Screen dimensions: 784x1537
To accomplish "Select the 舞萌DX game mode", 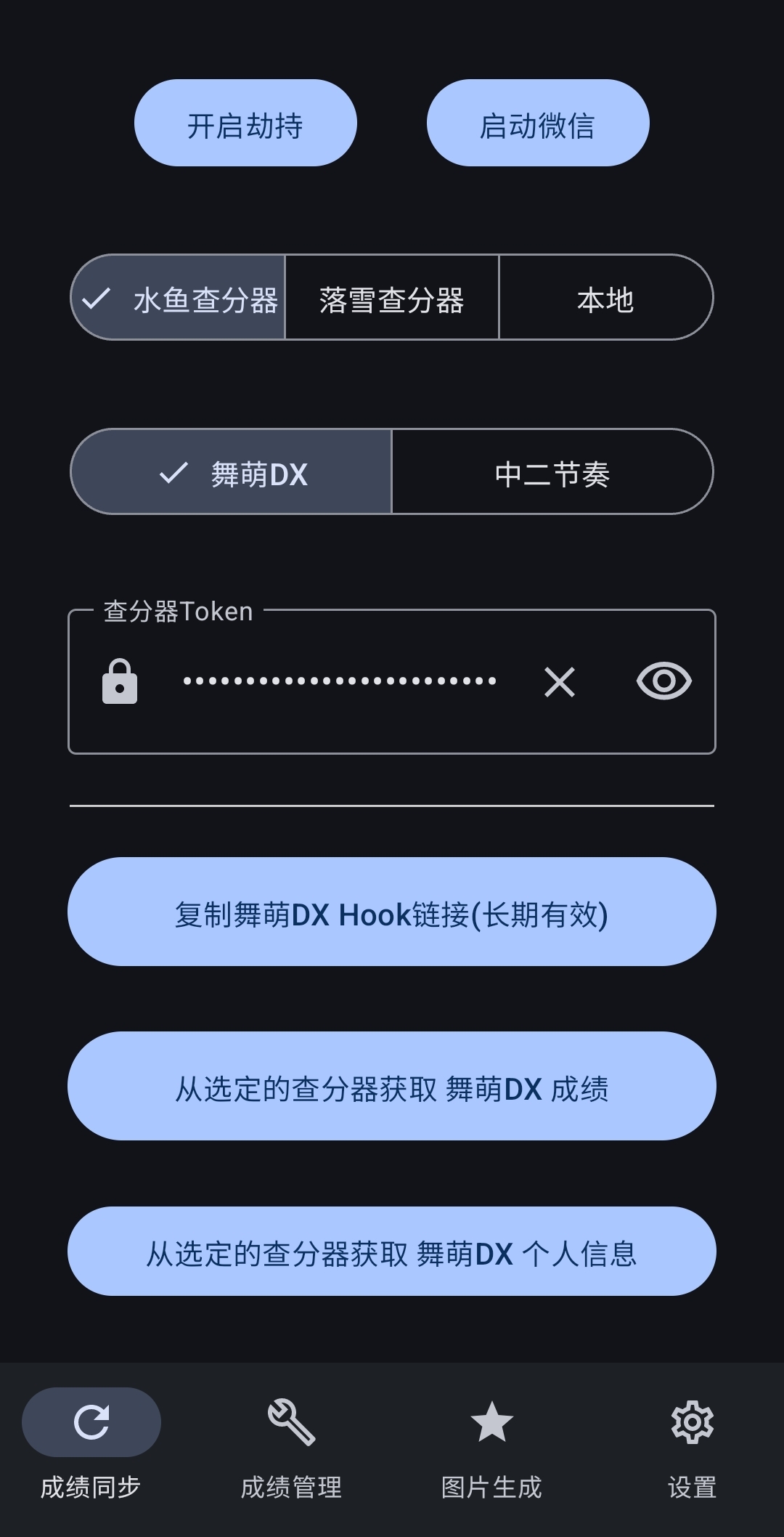I will [x=232, y=472].
